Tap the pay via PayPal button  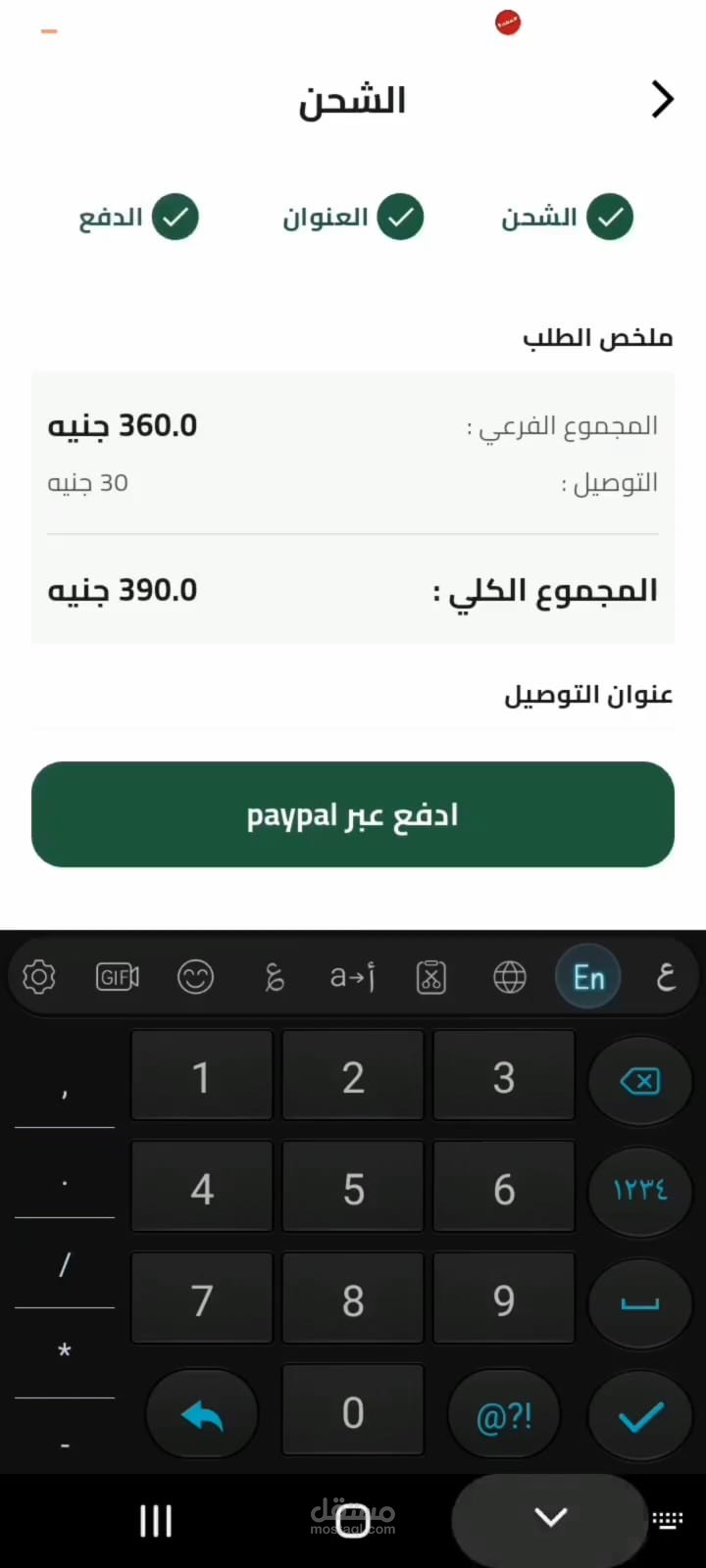click(x=353, y=814)
